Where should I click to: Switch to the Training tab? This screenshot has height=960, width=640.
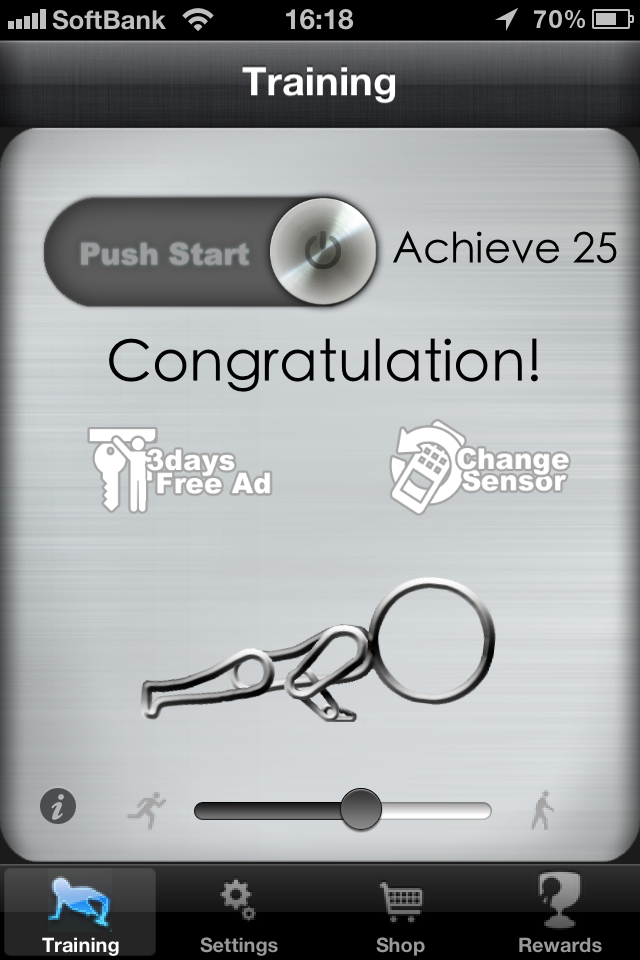(80, 913)
